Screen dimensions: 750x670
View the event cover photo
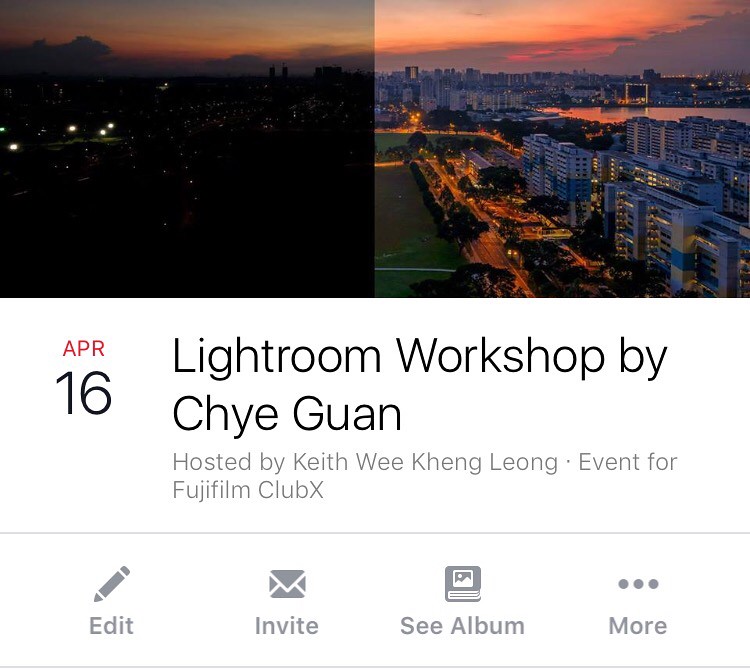tap(375, 148)
